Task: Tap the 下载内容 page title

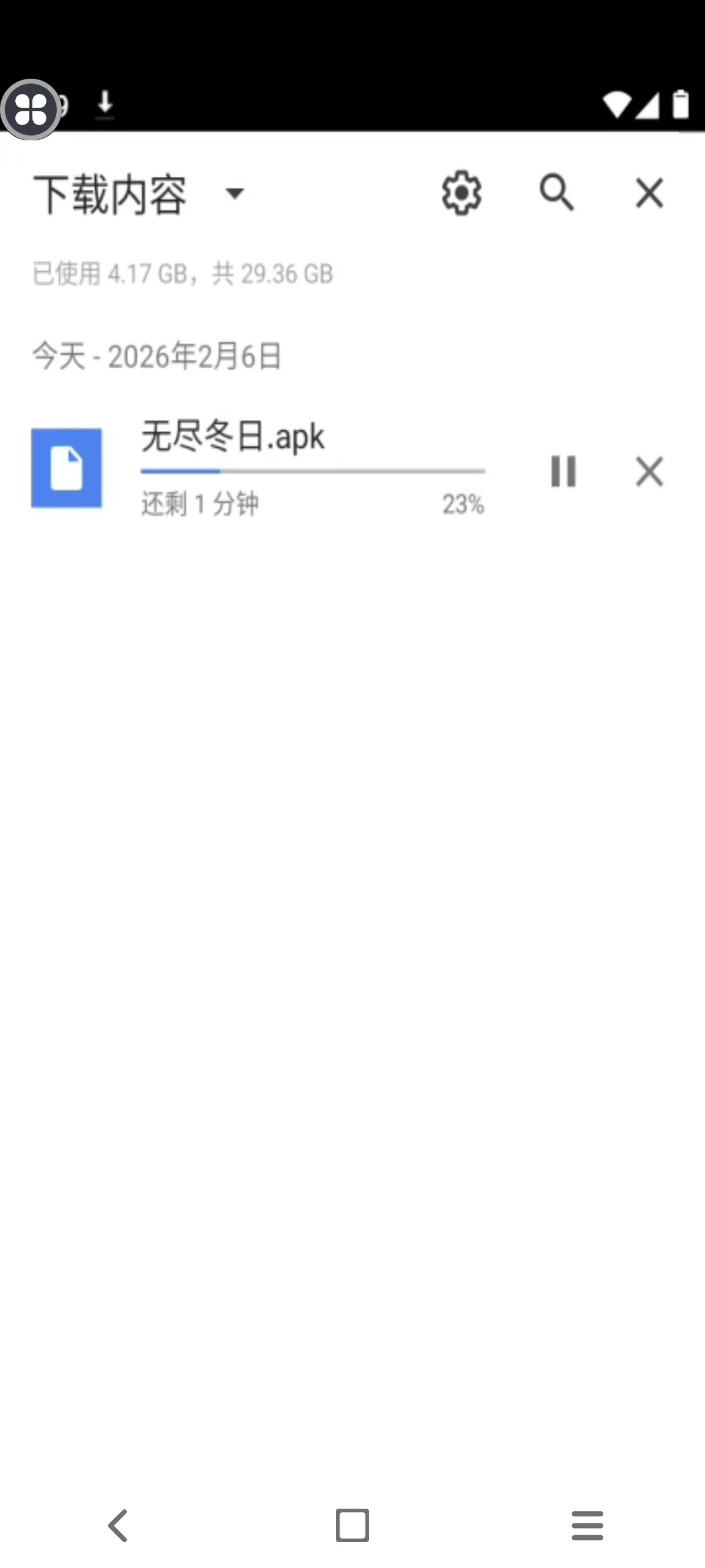Action: point(110,194)
